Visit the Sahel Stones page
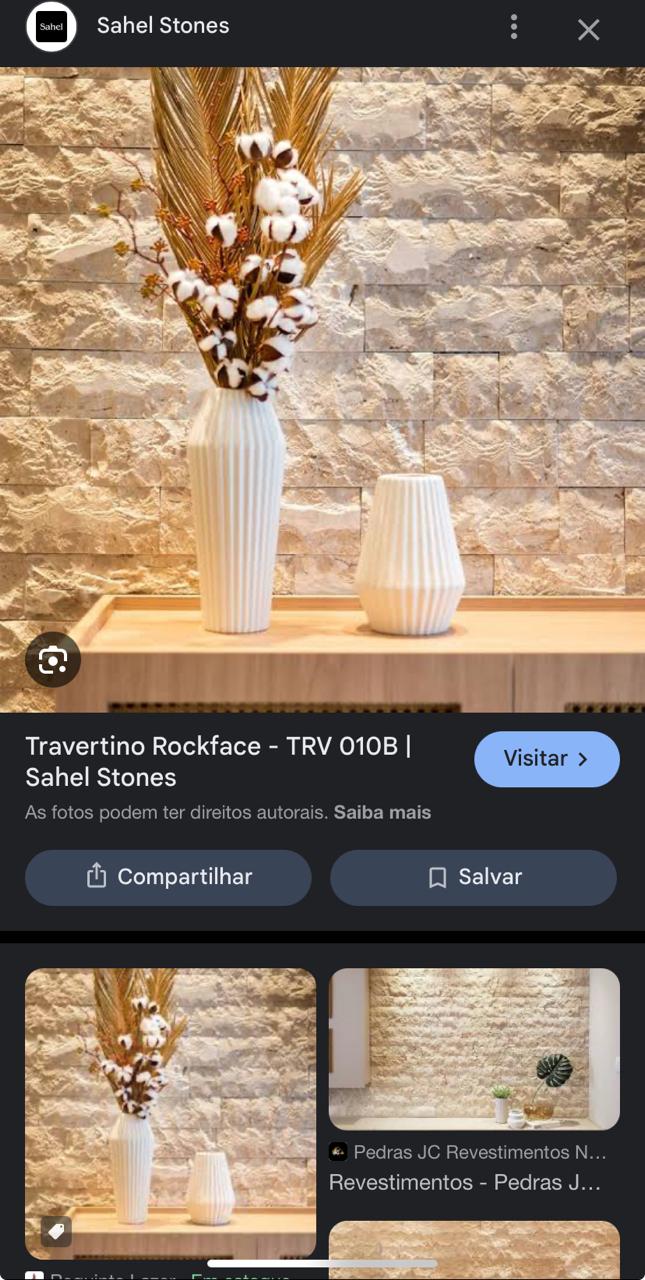Image resolution: width=645 pixels, height=1280 pixels. pos(546,759)
